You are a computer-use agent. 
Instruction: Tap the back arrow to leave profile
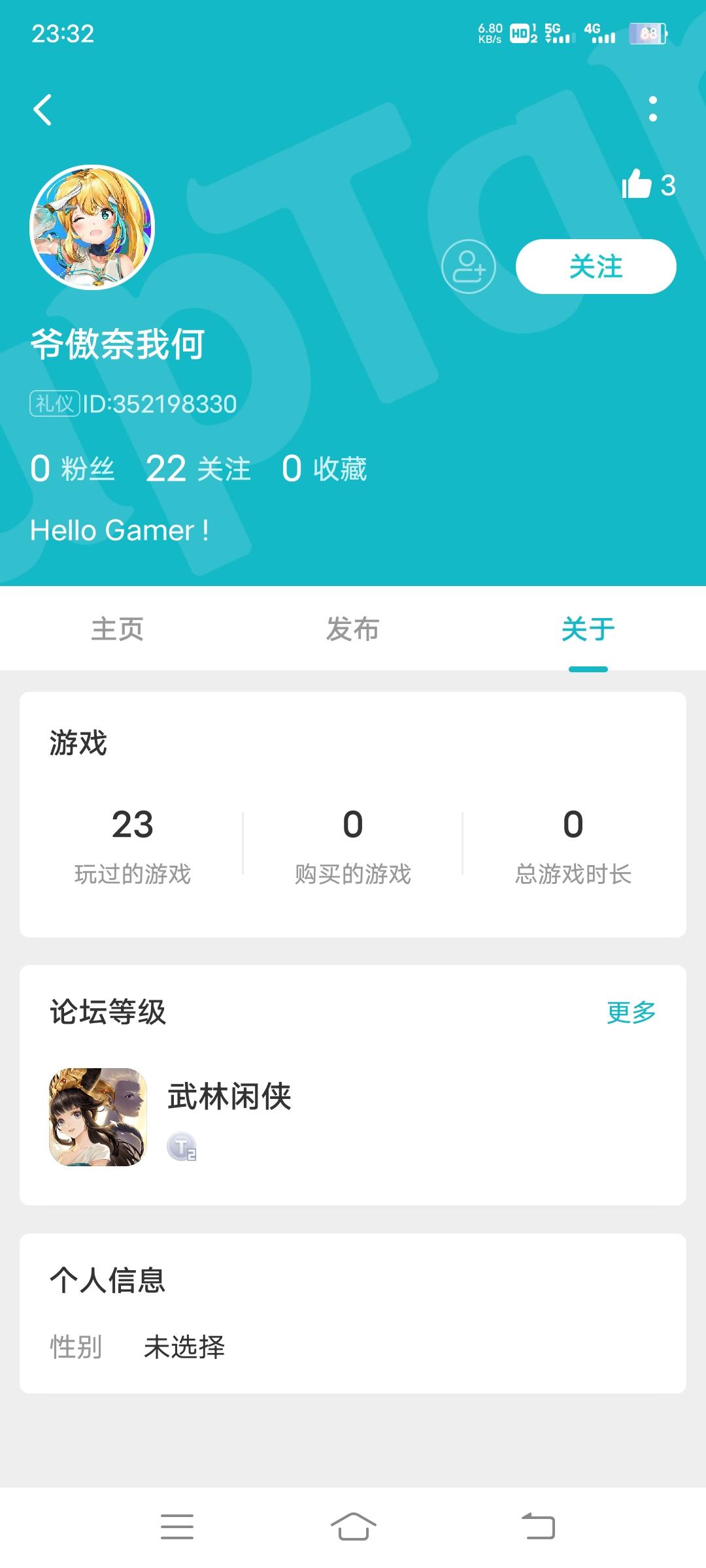coord(43,110)
